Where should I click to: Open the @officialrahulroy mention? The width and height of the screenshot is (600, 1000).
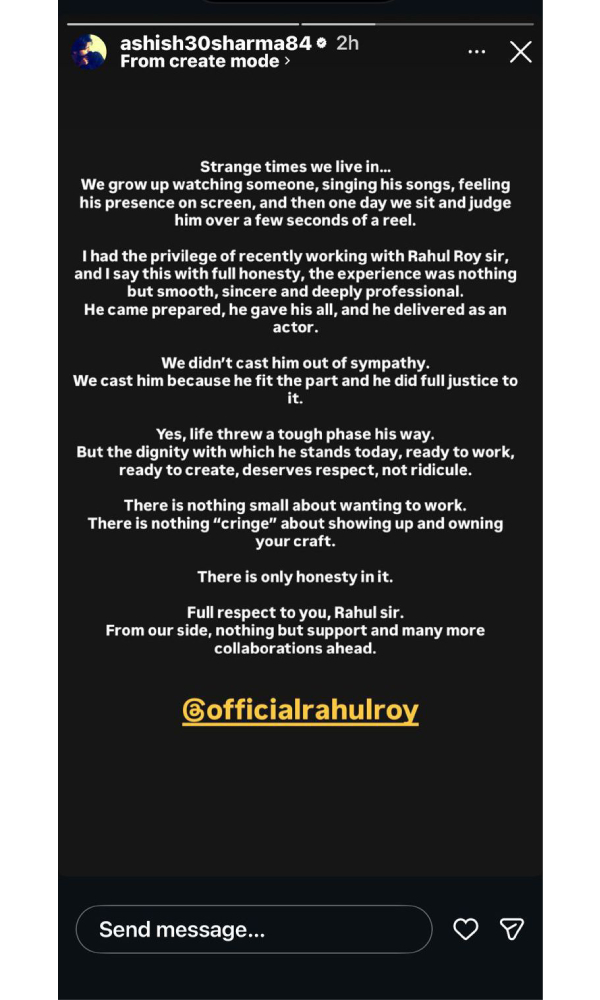pyautogui.click(x=300, y=710)
